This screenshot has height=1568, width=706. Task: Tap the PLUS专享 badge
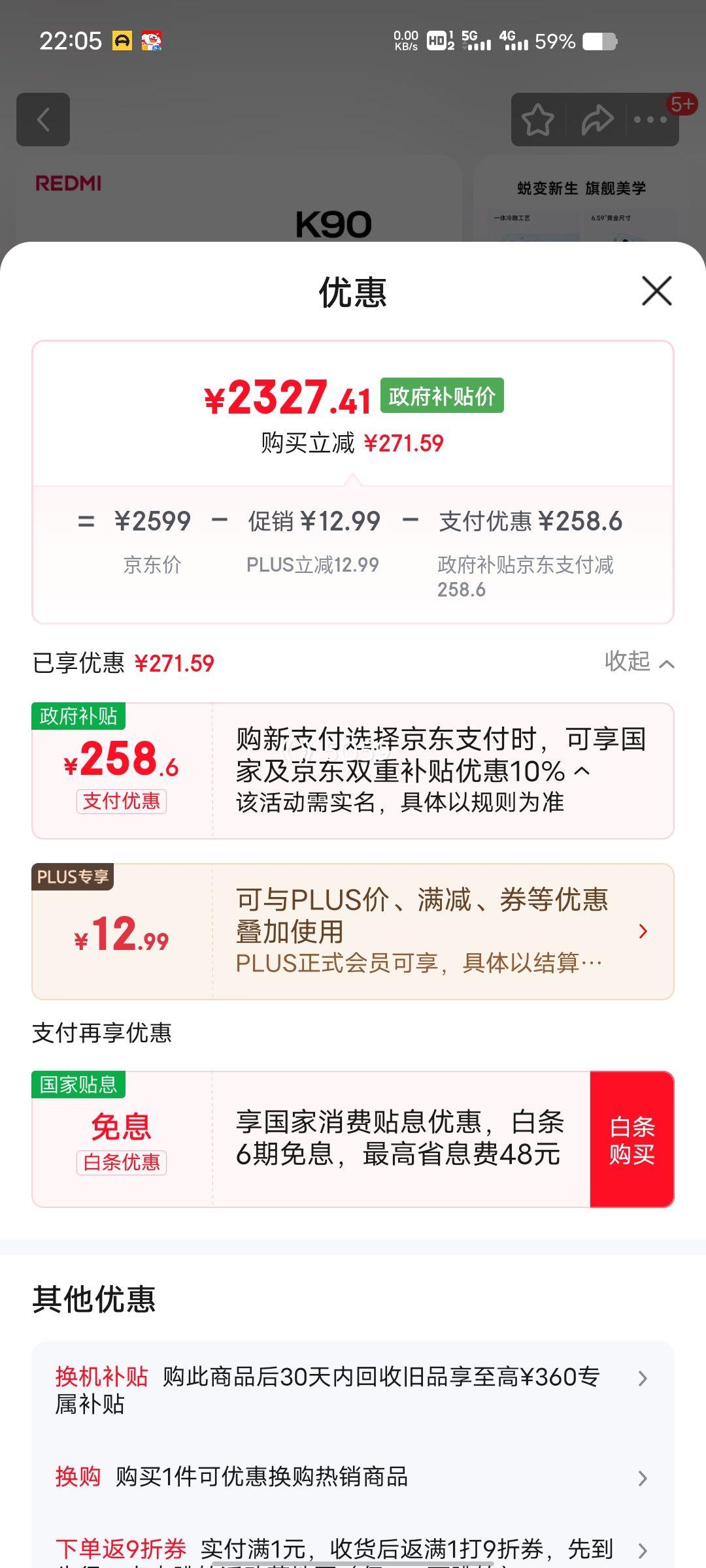click(76, 878)
